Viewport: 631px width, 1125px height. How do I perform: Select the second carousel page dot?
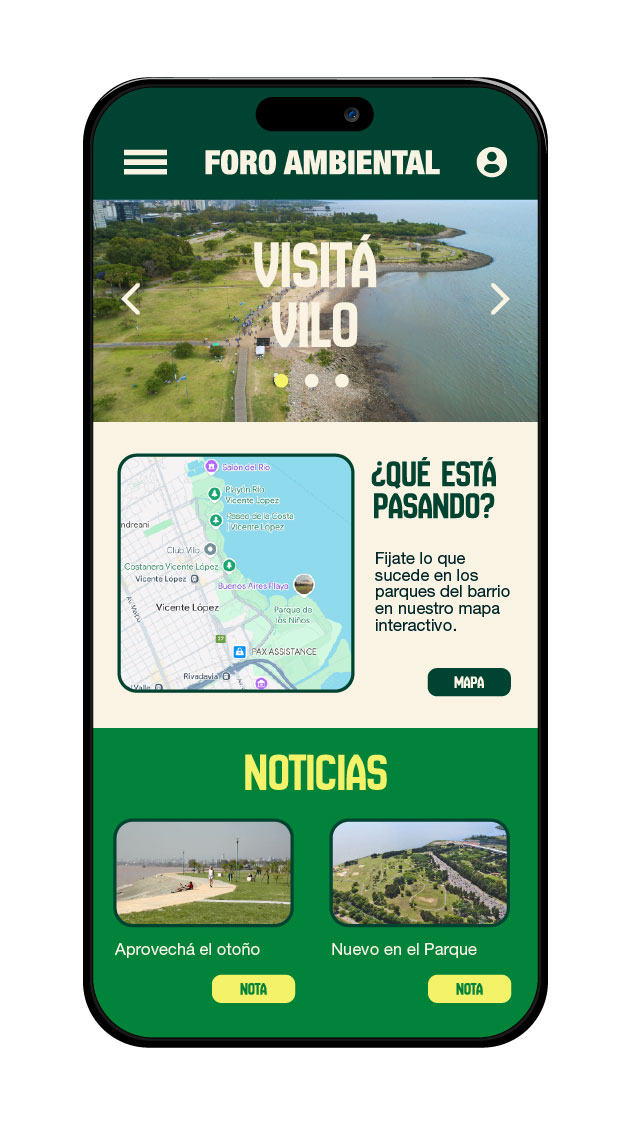(312, 380)
